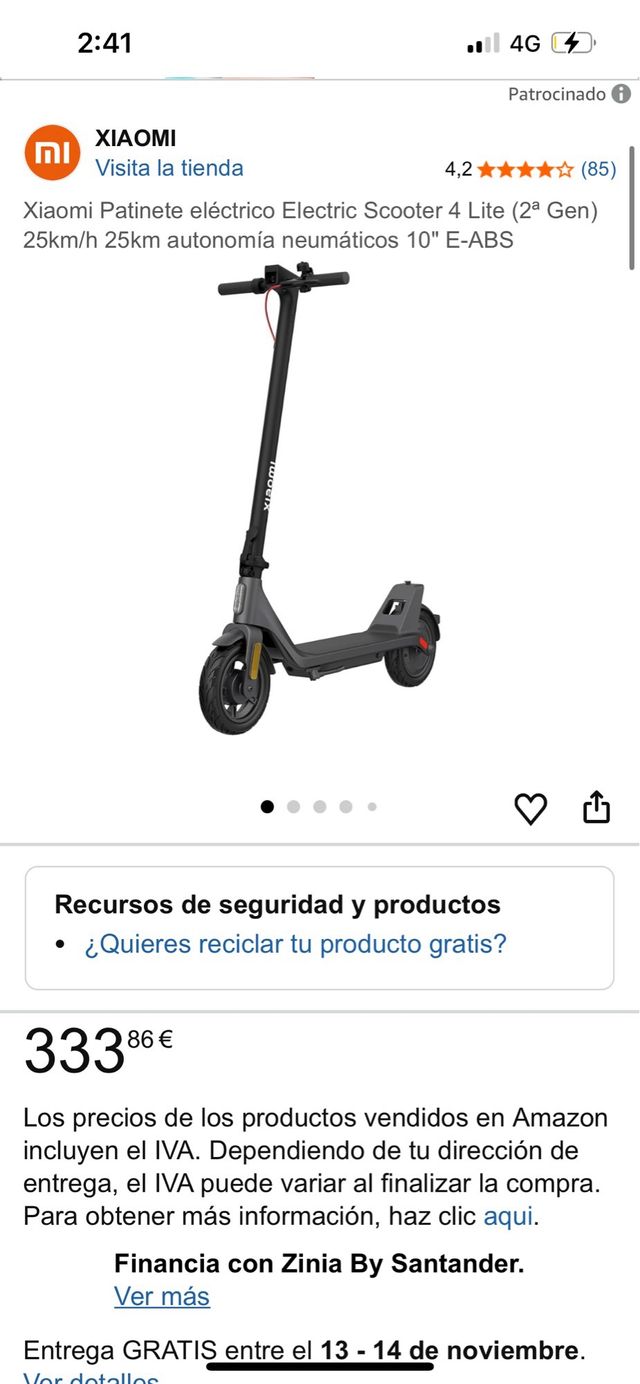Open the 4,2 star ratings with 85 reviews

coord(530,169)
